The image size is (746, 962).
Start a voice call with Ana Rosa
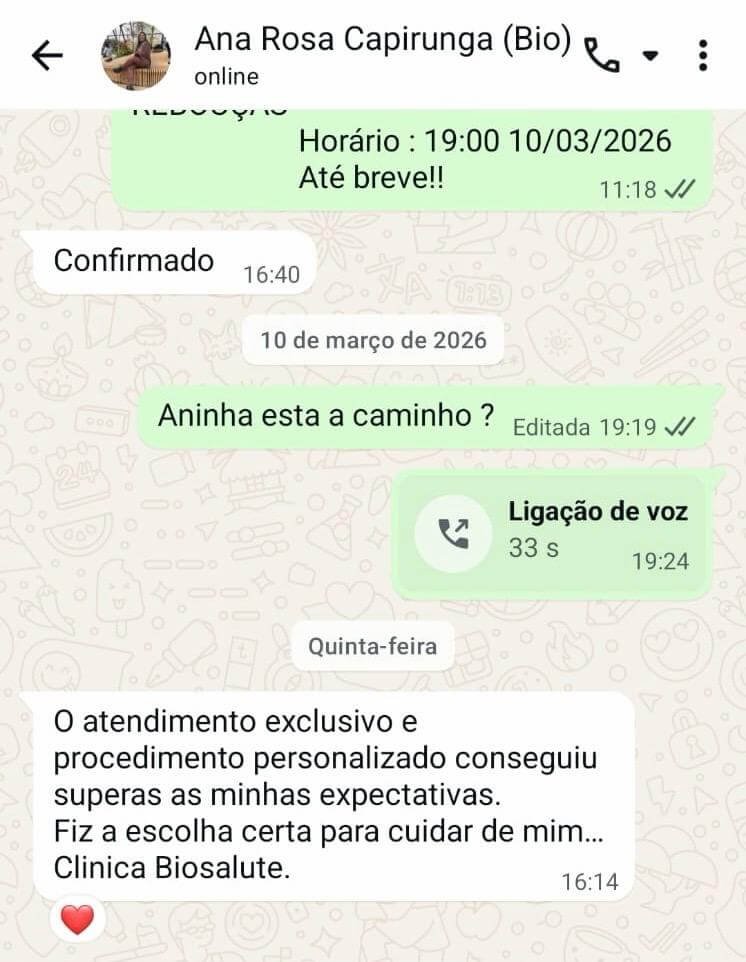601,56
